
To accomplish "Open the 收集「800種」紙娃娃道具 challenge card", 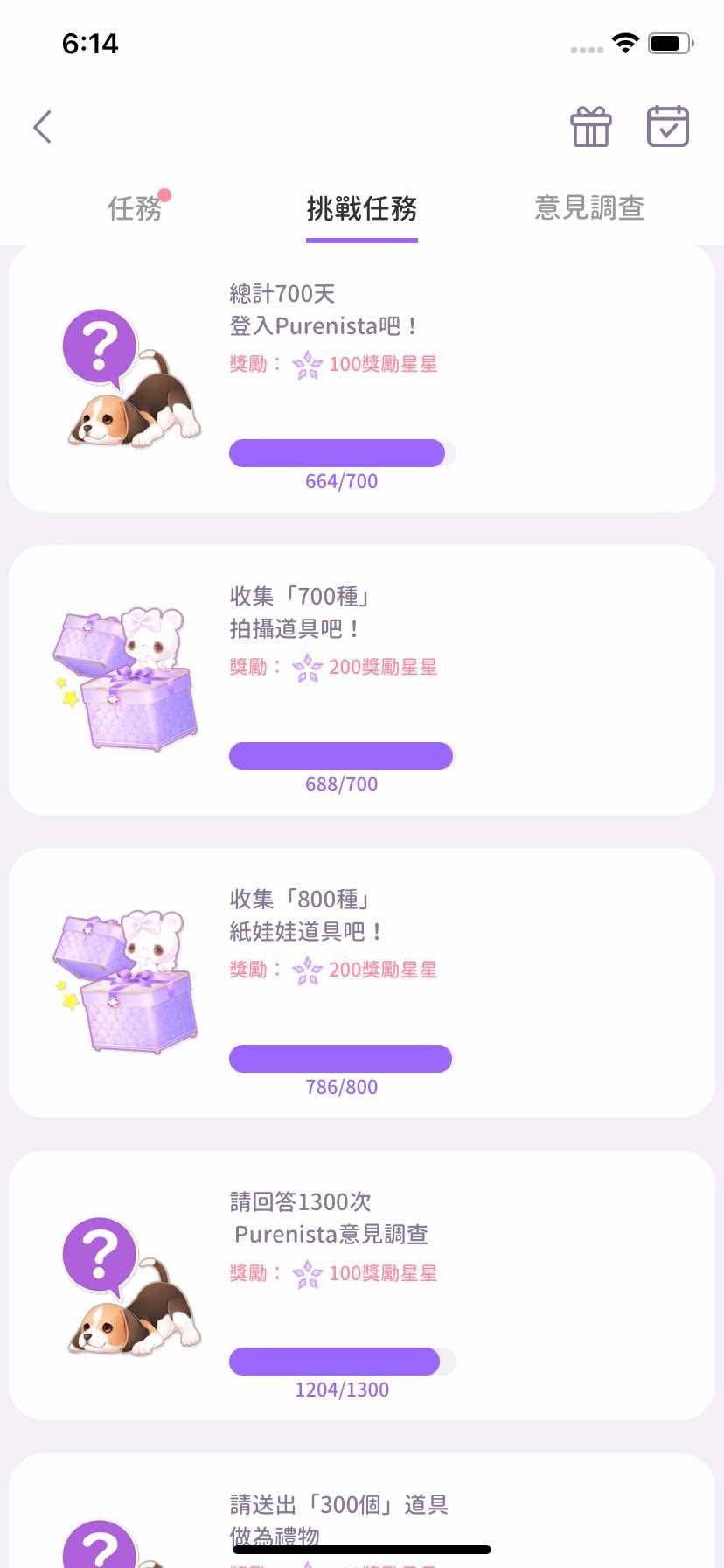I will tap(362, 983).
